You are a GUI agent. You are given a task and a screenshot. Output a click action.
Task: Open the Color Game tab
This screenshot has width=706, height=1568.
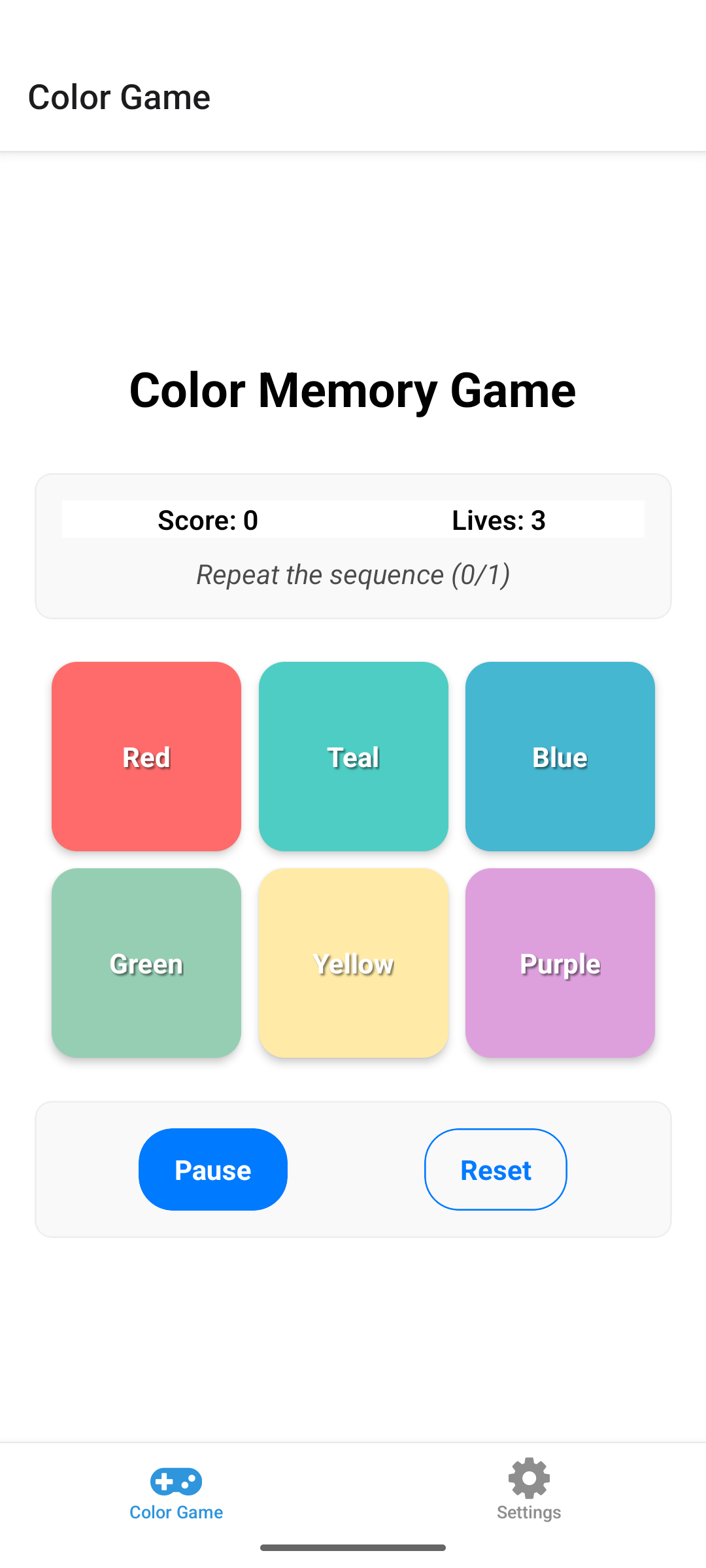click(x=176, y=1490)
